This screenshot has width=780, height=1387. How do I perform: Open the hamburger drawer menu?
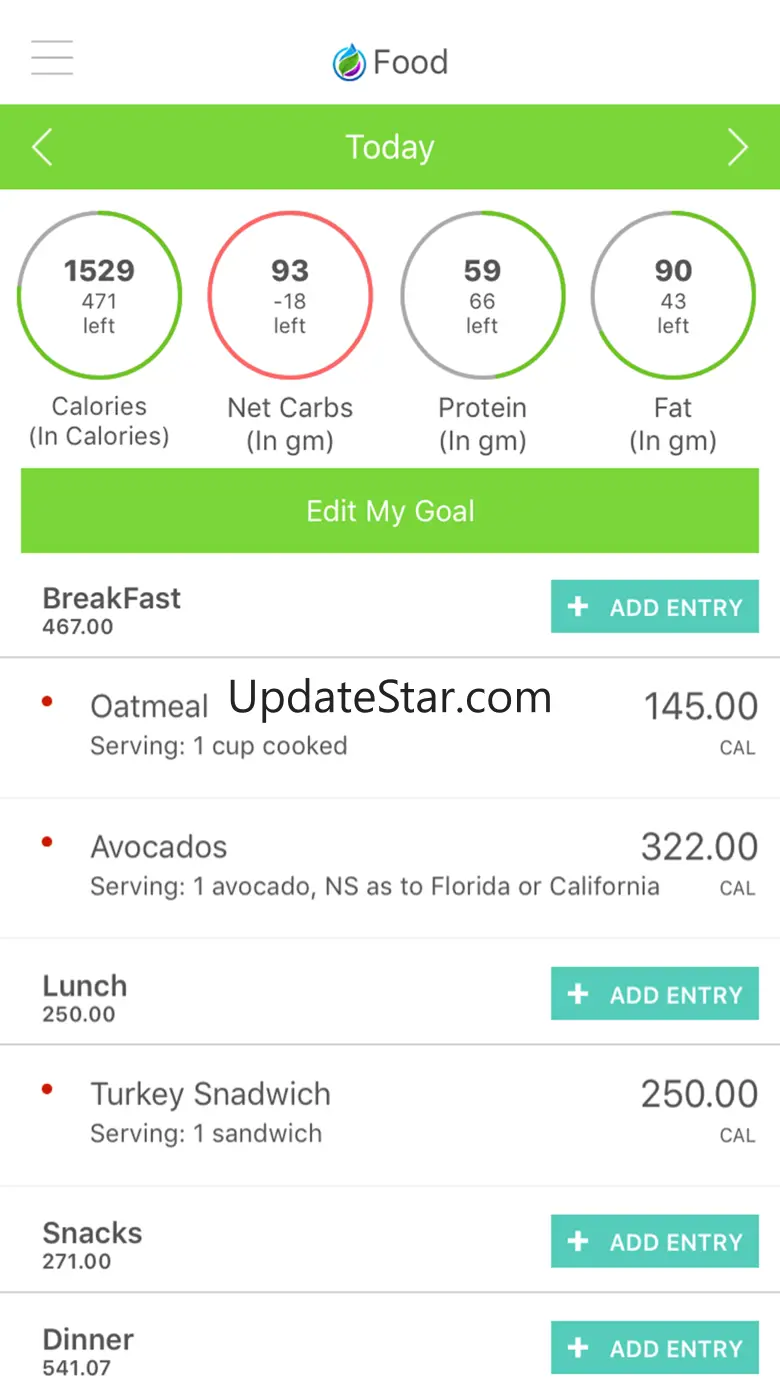click(52, 58)
